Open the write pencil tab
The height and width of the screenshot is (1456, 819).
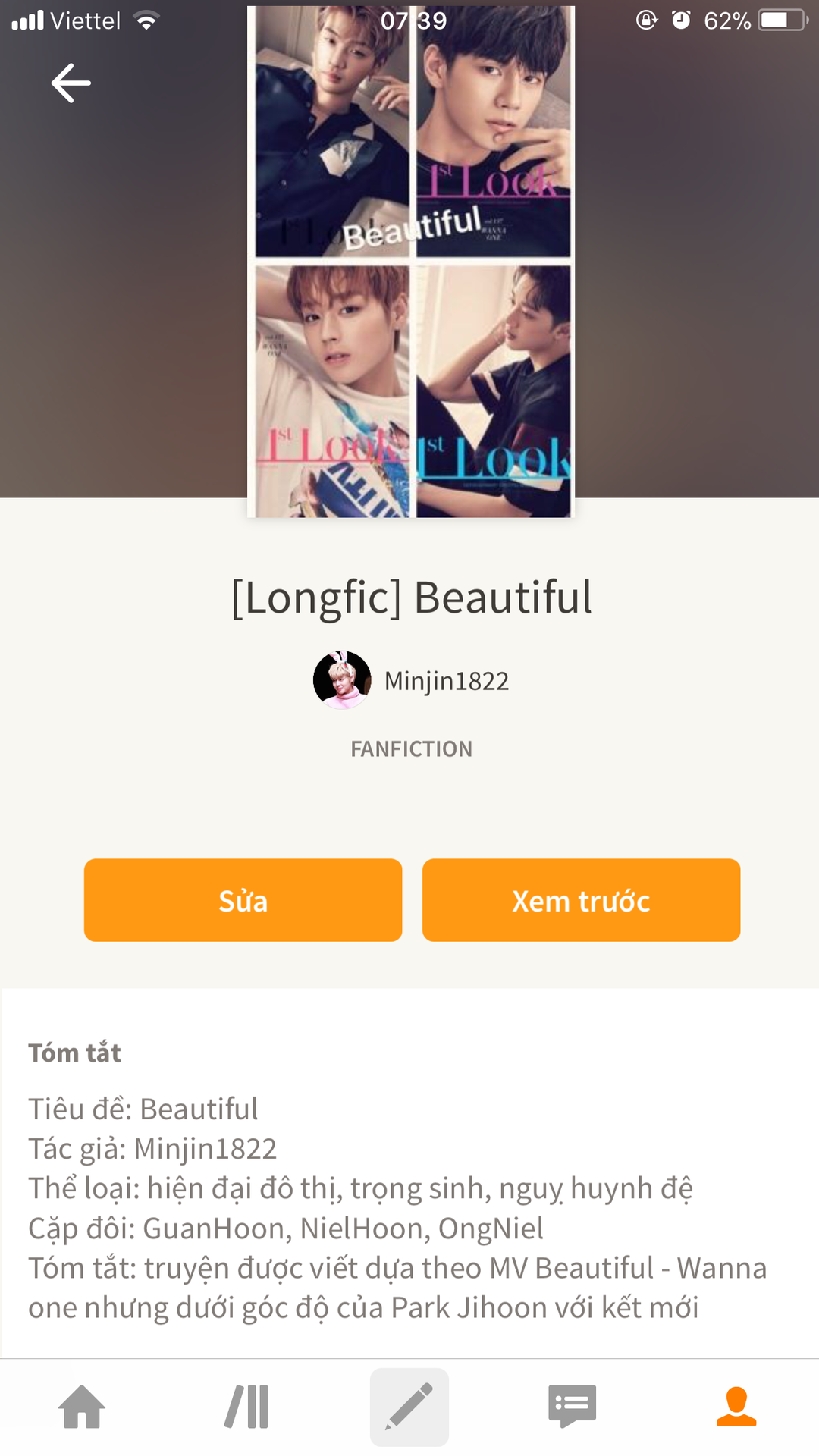click(x=409, y=1407)
